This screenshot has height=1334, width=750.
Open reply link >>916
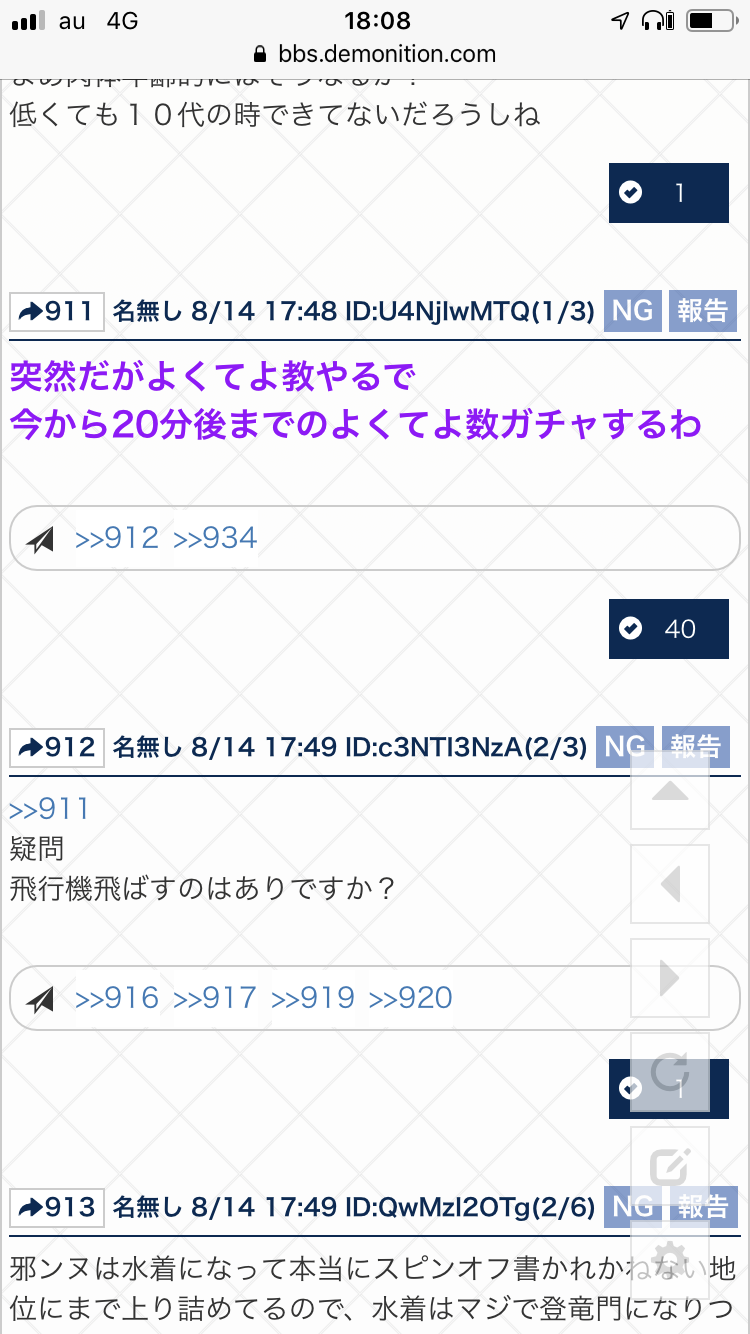117,998
